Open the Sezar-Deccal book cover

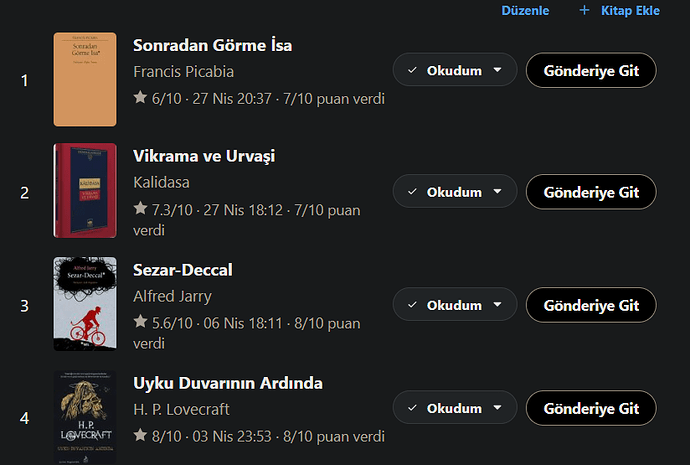coord(85,303)
